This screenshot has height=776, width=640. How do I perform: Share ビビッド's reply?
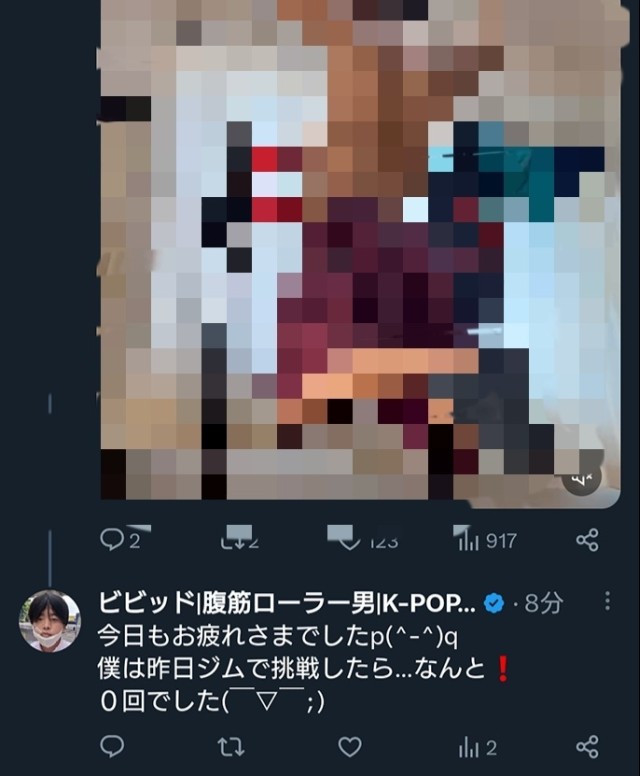pos(587,746)
